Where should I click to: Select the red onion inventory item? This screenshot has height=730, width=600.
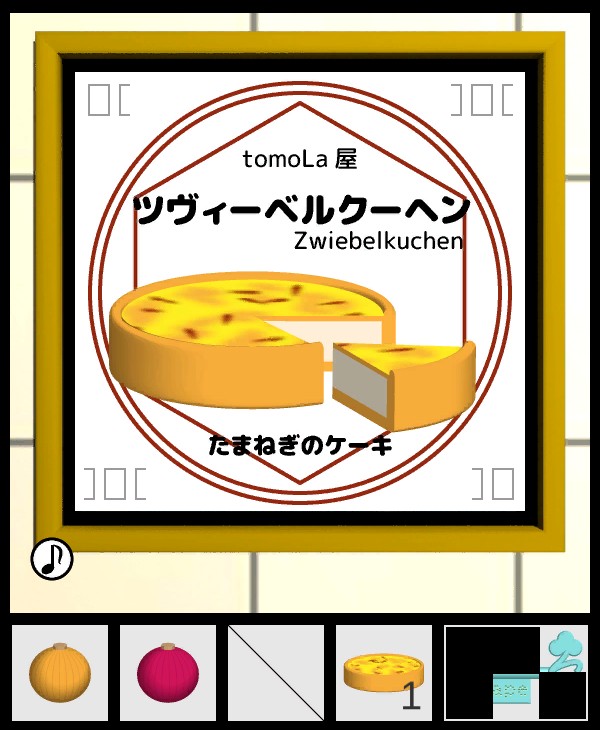click(168, 673)
